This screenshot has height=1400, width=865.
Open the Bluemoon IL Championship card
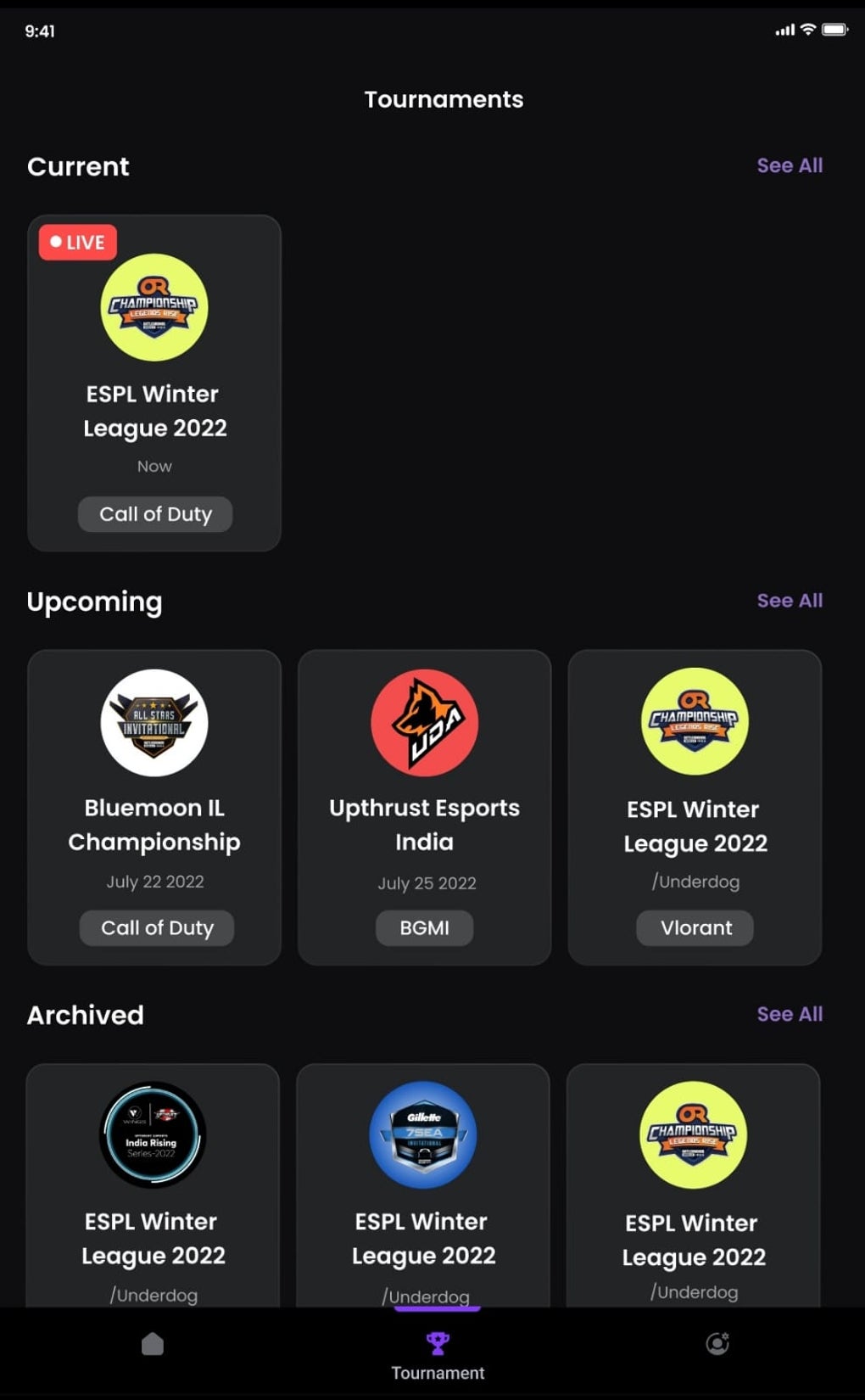click(154, 807)
